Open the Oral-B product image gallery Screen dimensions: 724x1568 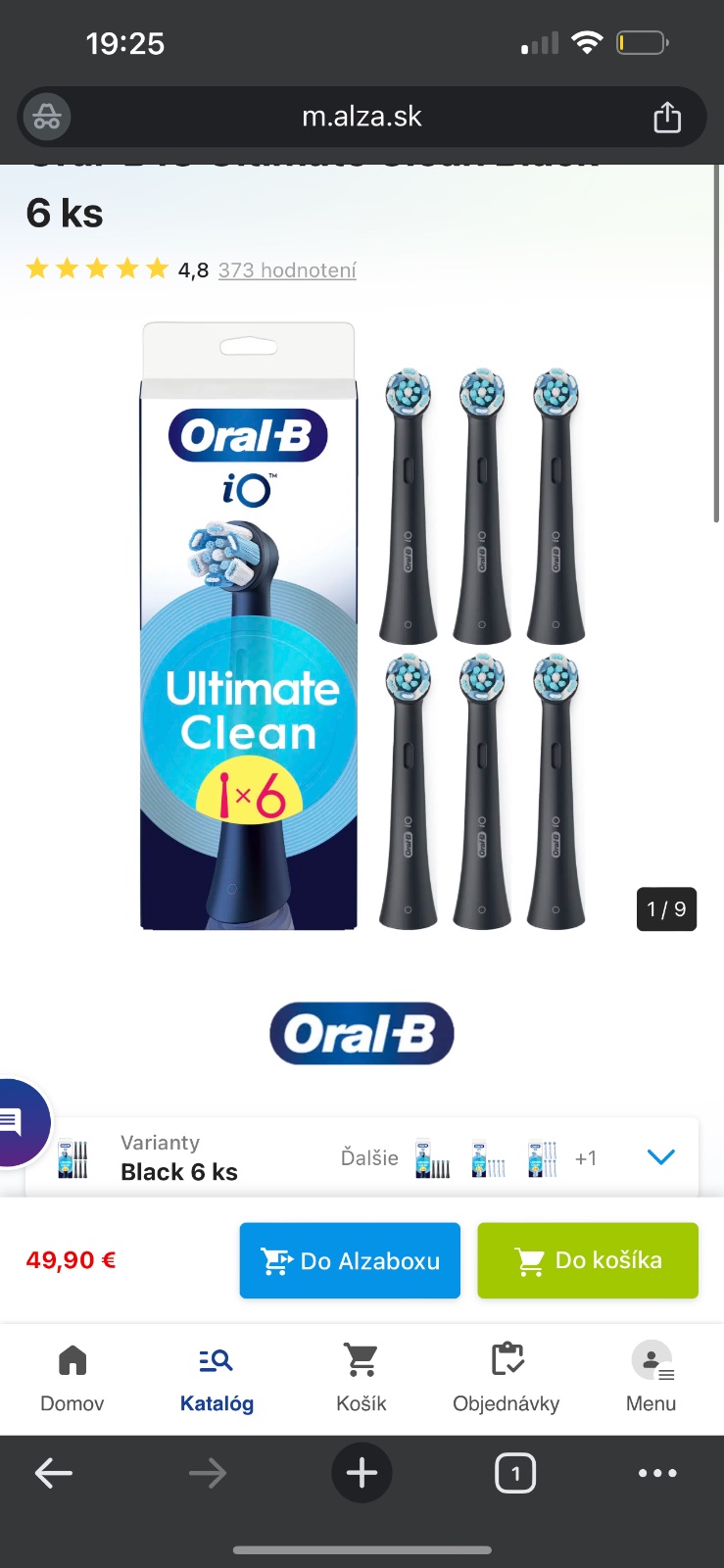(x=362, y=627)
